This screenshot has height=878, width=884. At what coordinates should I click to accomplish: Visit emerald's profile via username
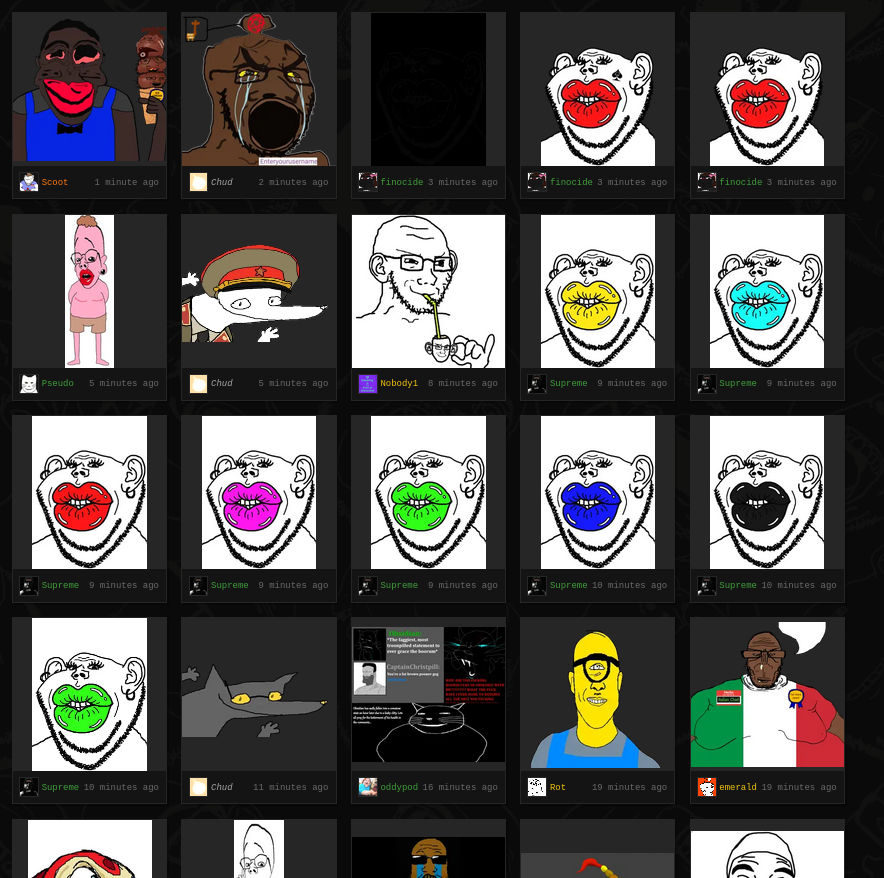738,788
